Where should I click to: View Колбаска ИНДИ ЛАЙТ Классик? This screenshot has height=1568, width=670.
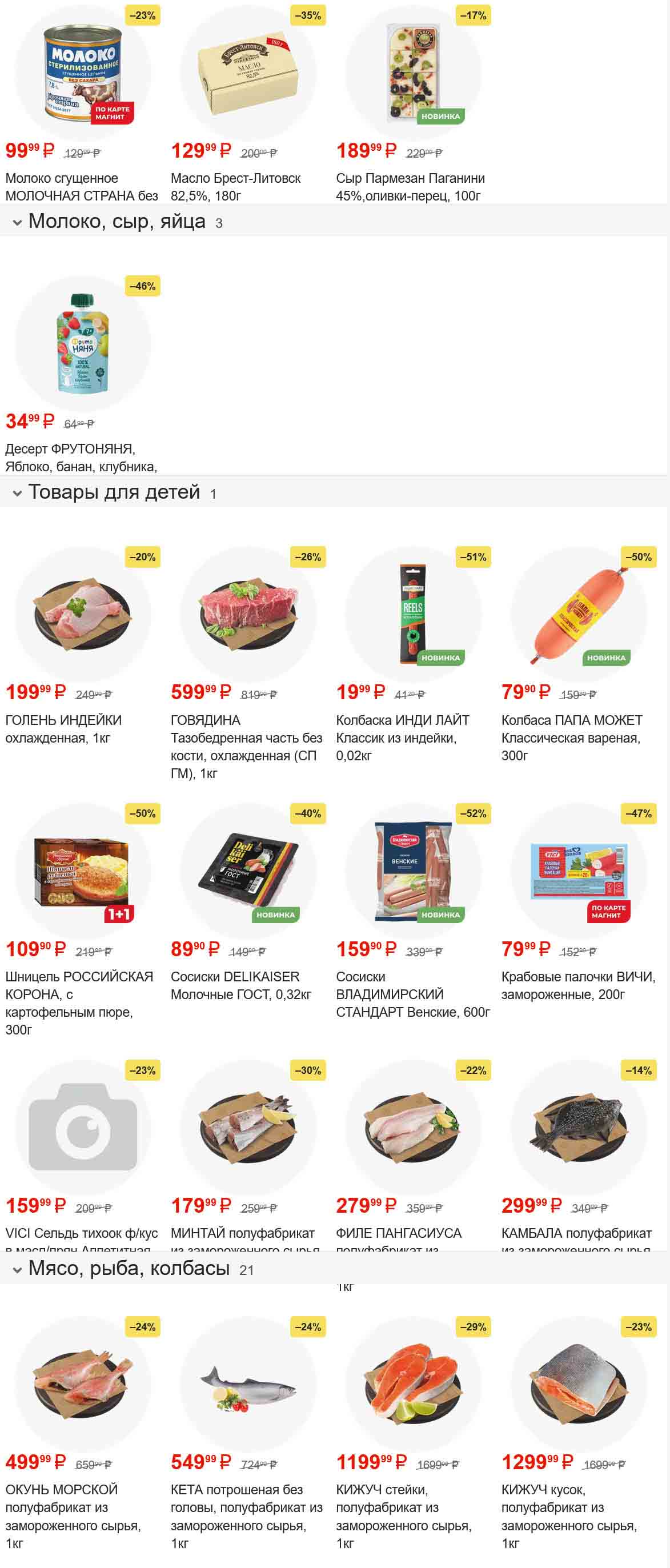413,615
